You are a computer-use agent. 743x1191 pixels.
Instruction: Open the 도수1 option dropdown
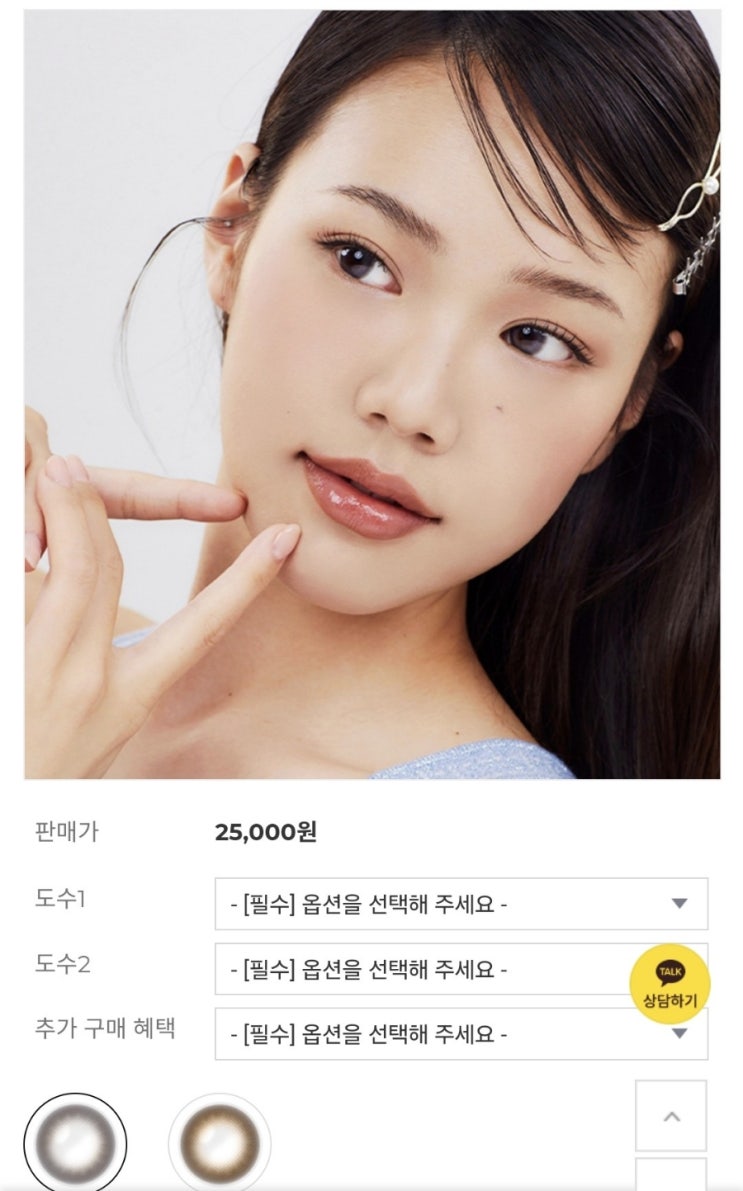tap(461, 904)
